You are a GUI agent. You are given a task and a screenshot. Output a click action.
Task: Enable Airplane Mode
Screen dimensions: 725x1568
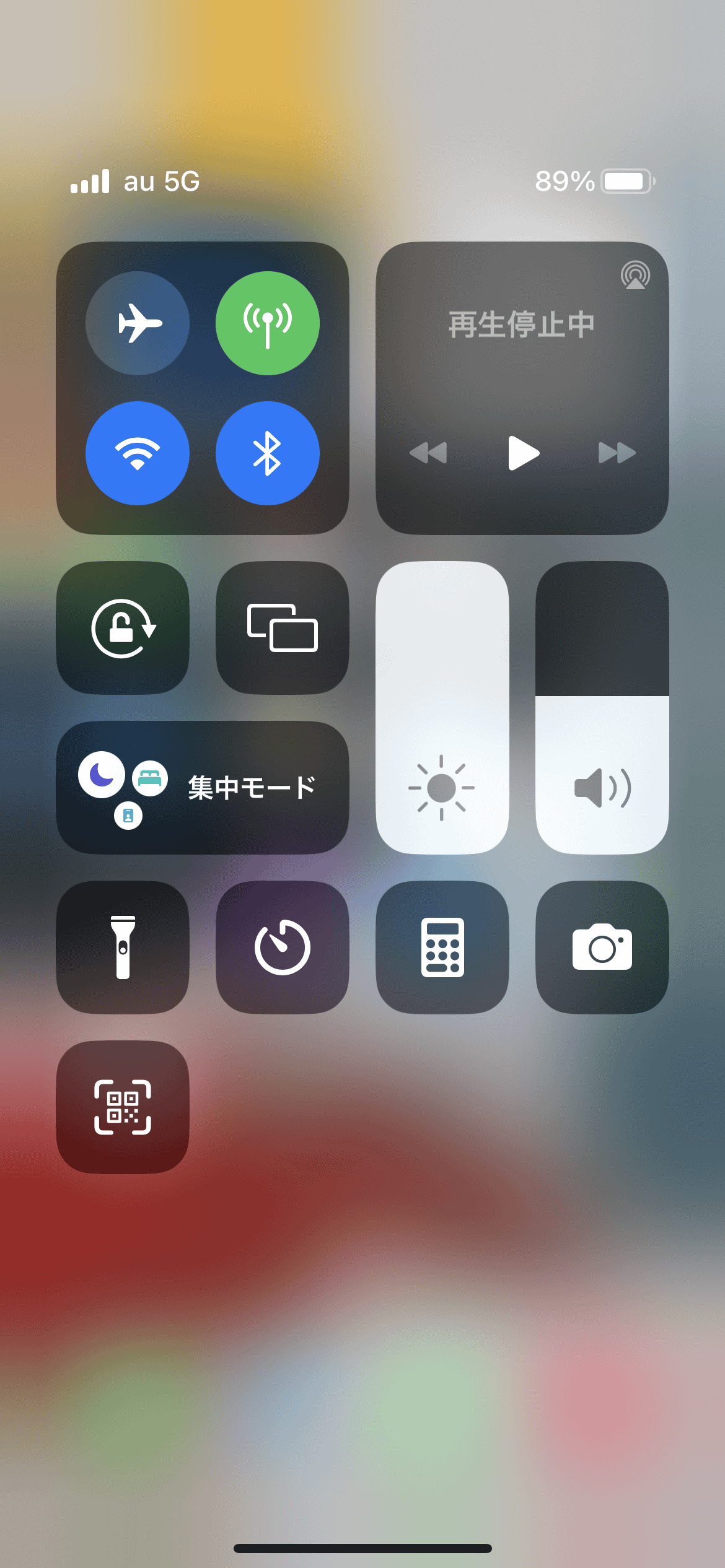[x=138, y=323]
